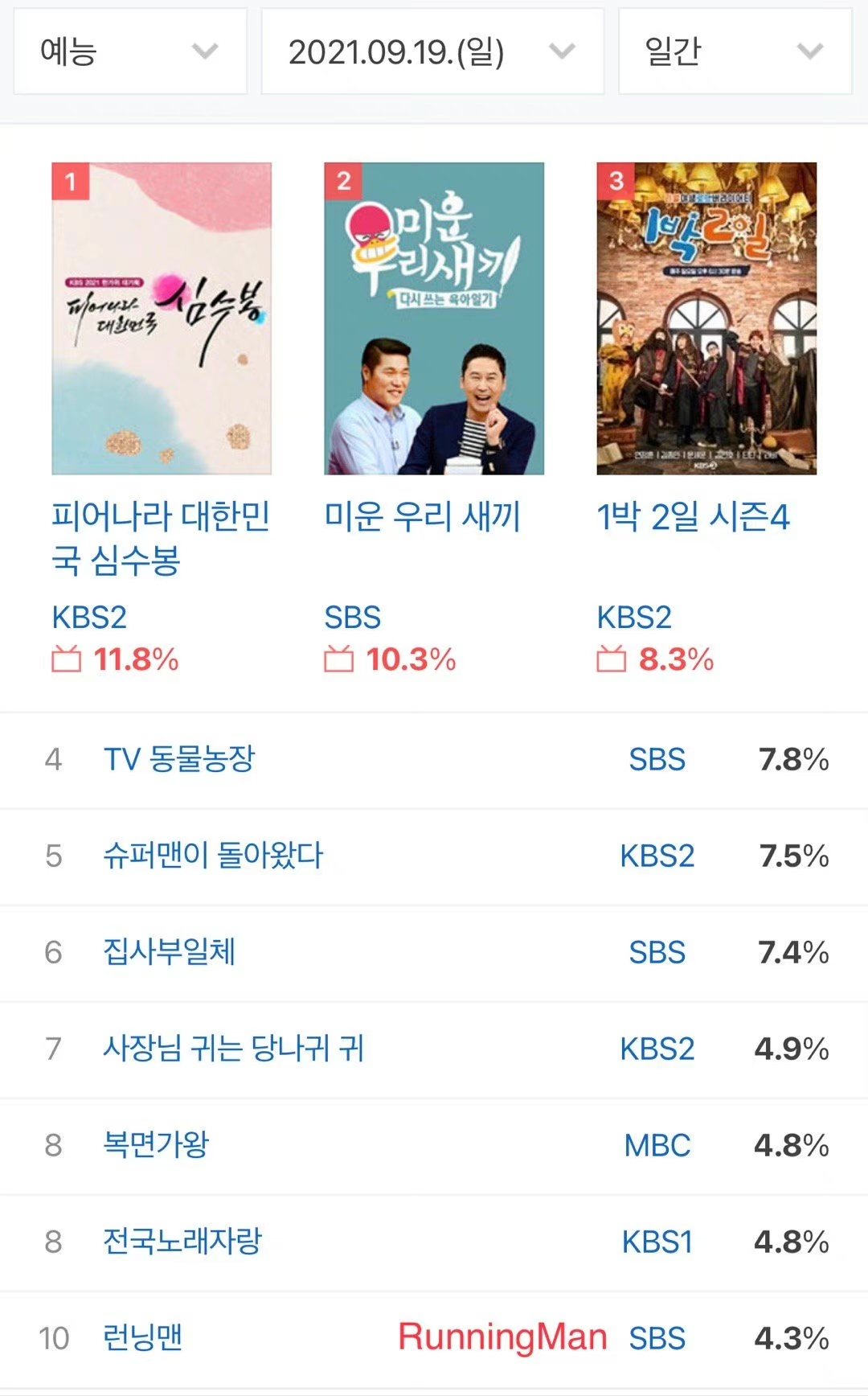Open the 전국노래자랑 entry
Screen dimensions: 868x1396
(x=434, y=1243)
